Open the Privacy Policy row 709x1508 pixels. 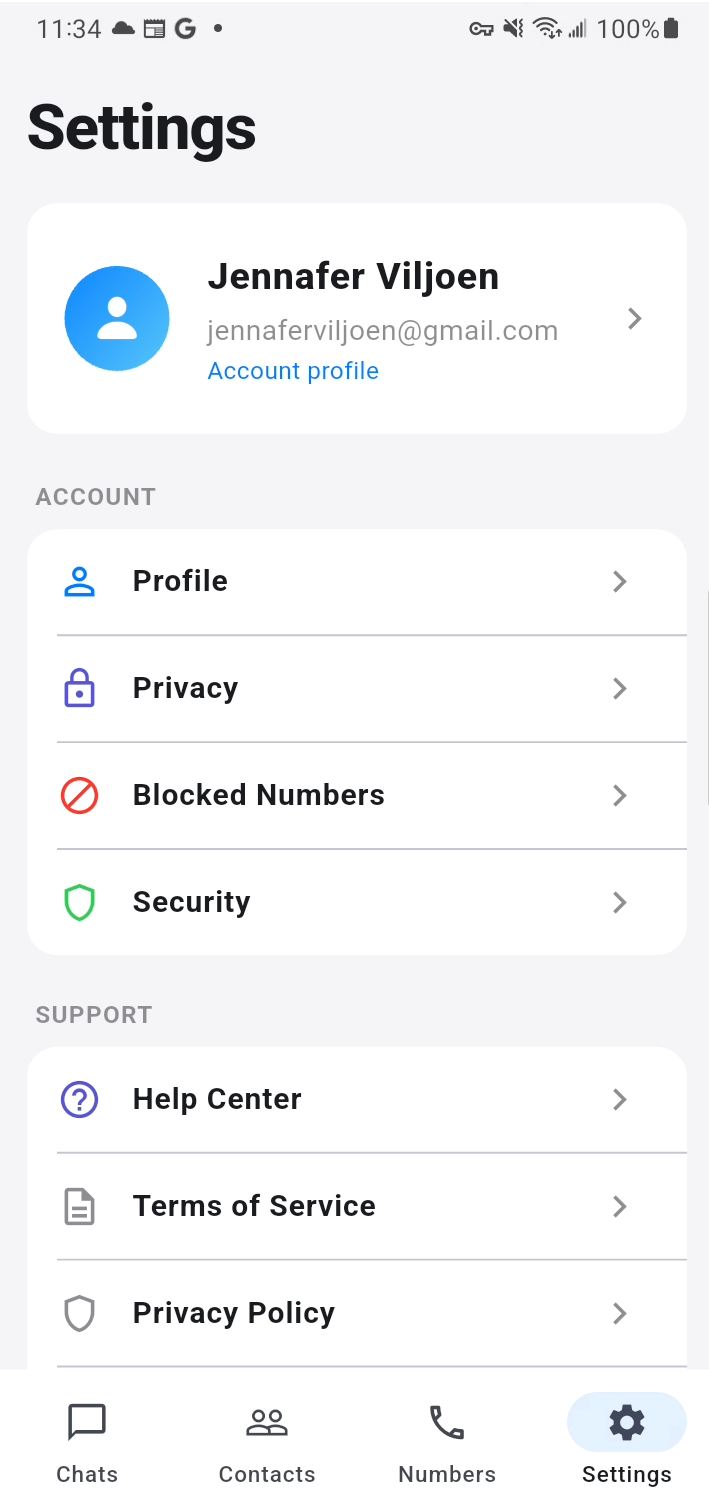click(356, 1313)
